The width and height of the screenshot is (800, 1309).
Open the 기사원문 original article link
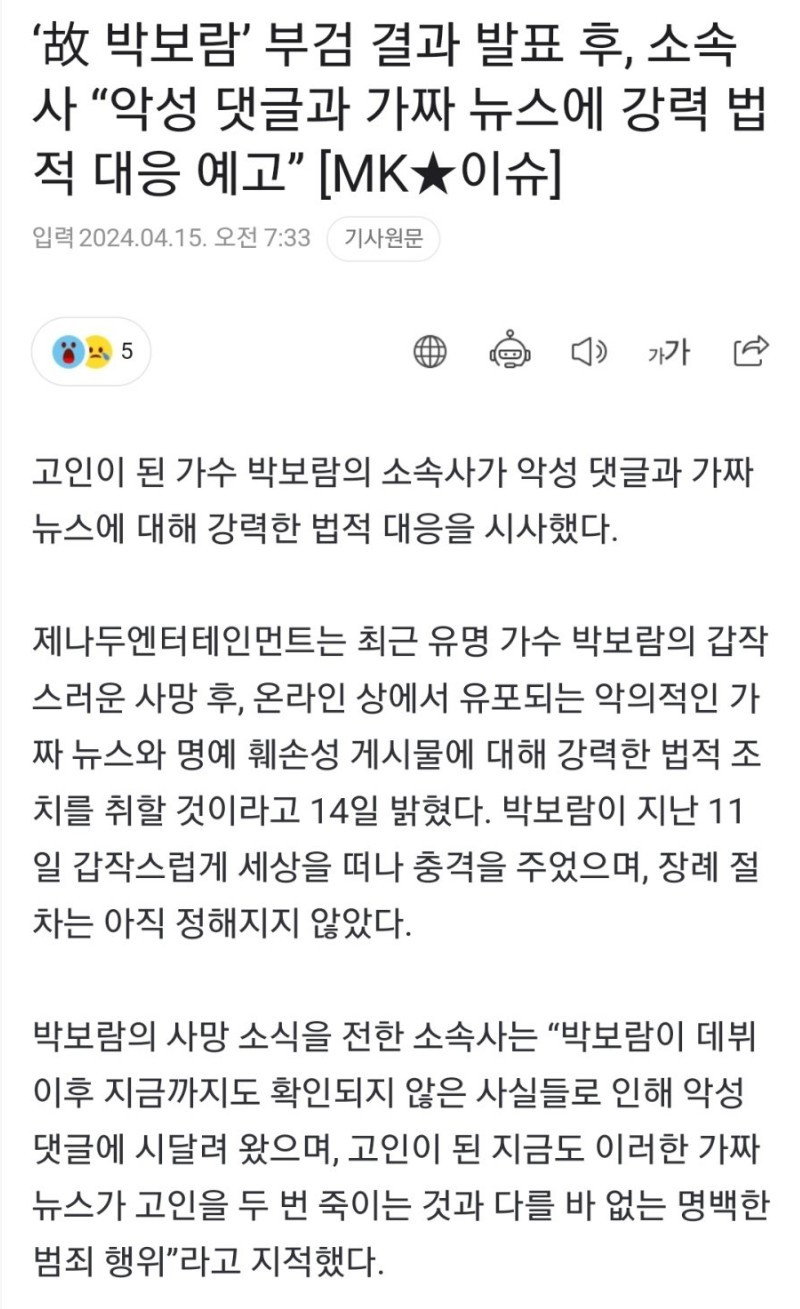(383, 239)
